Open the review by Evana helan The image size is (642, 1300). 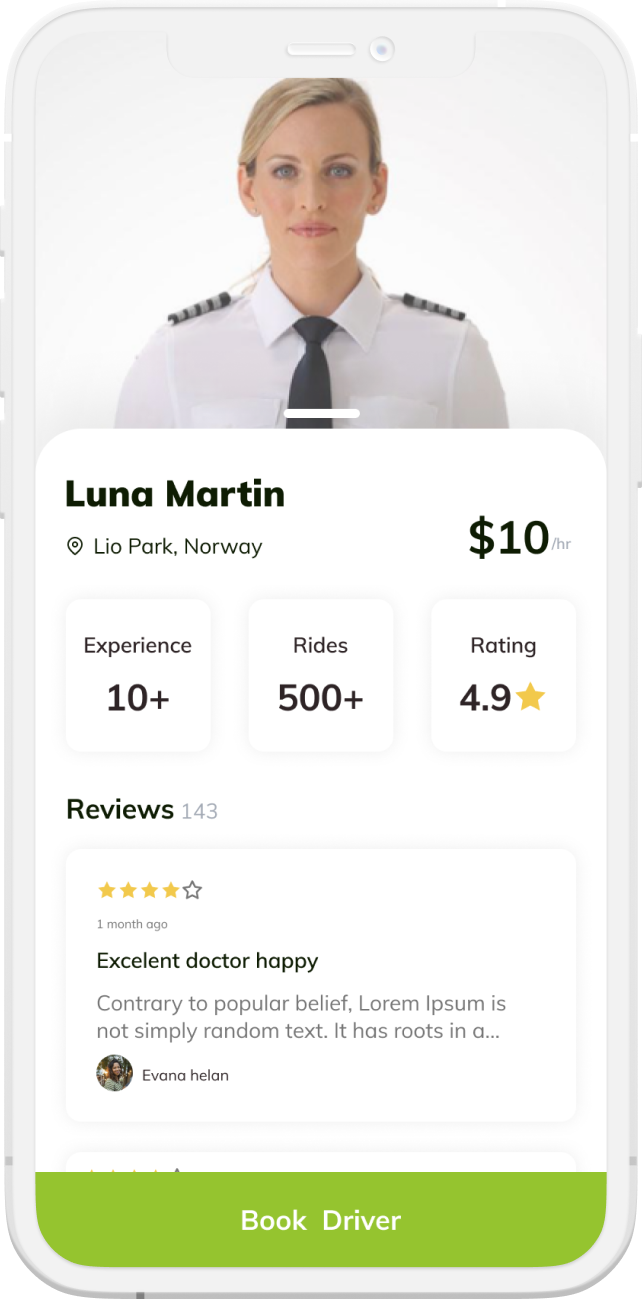point(321,984)
